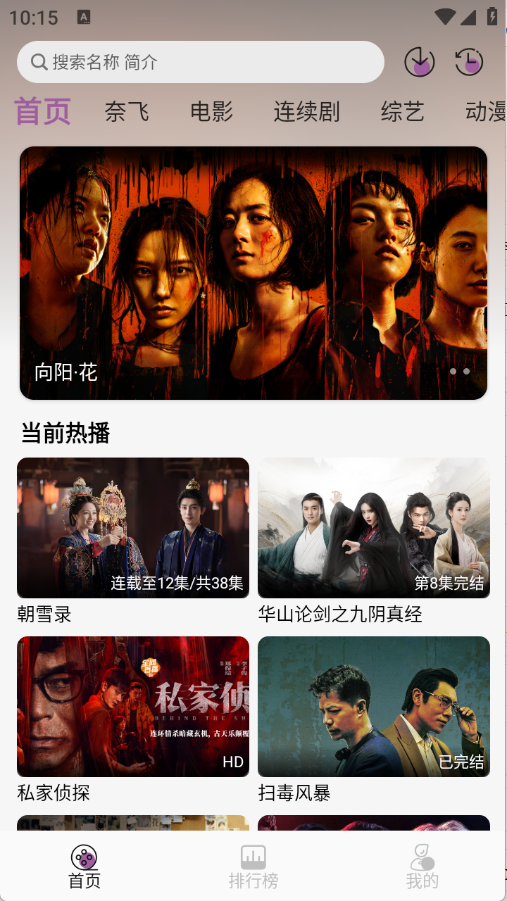Switch to 排行榜 in bottom navigation

coord(254,867)
